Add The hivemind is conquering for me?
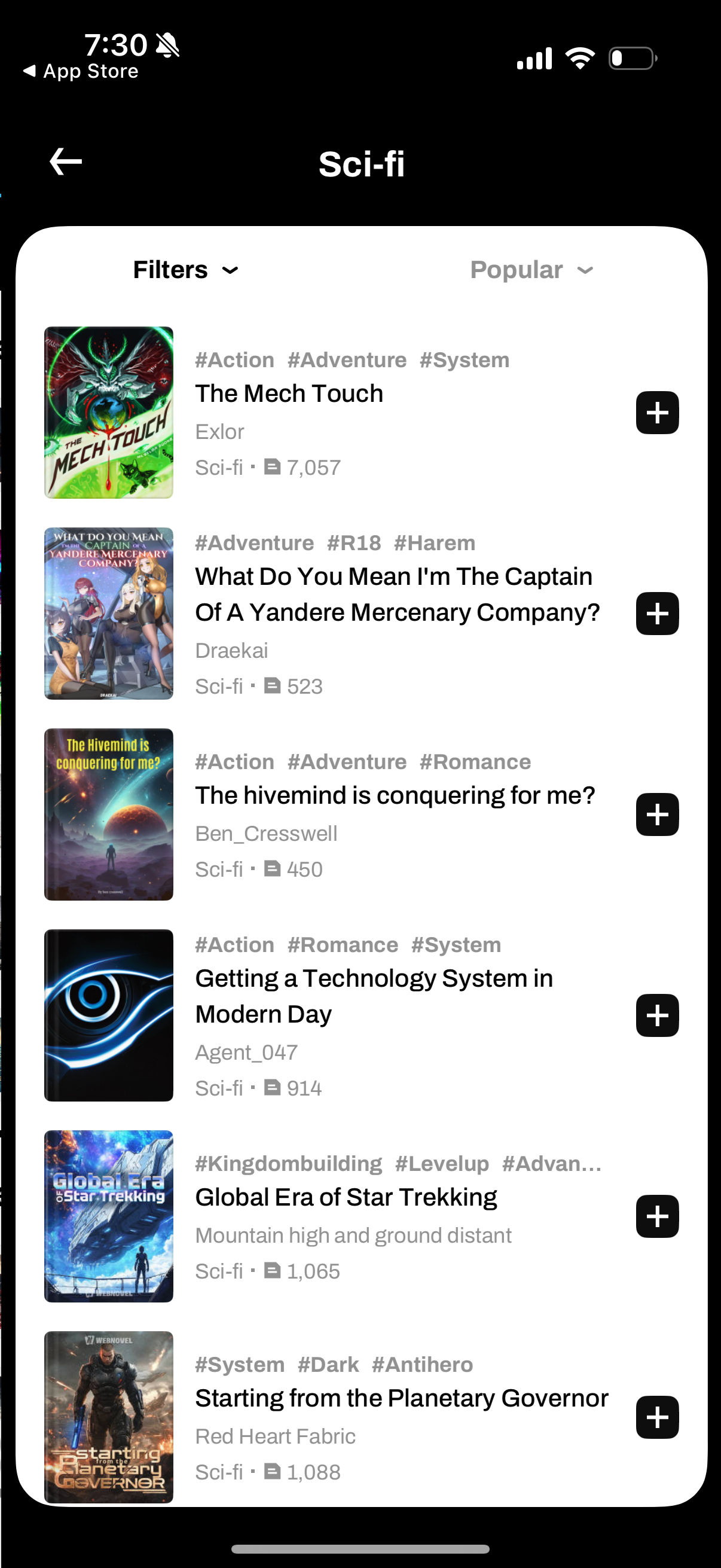 point(657,814)
